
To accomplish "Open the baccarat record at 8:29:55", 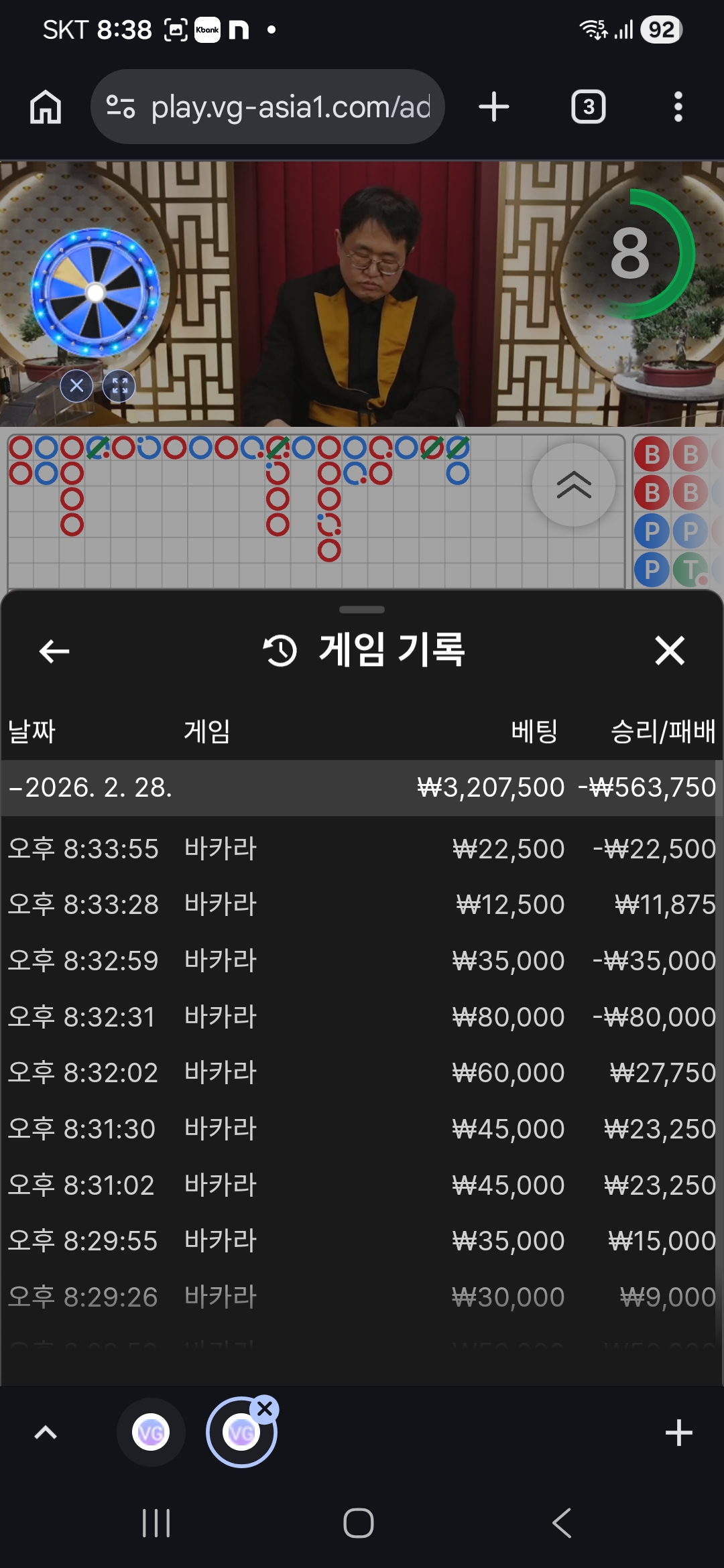I will tap(362, 1241).
